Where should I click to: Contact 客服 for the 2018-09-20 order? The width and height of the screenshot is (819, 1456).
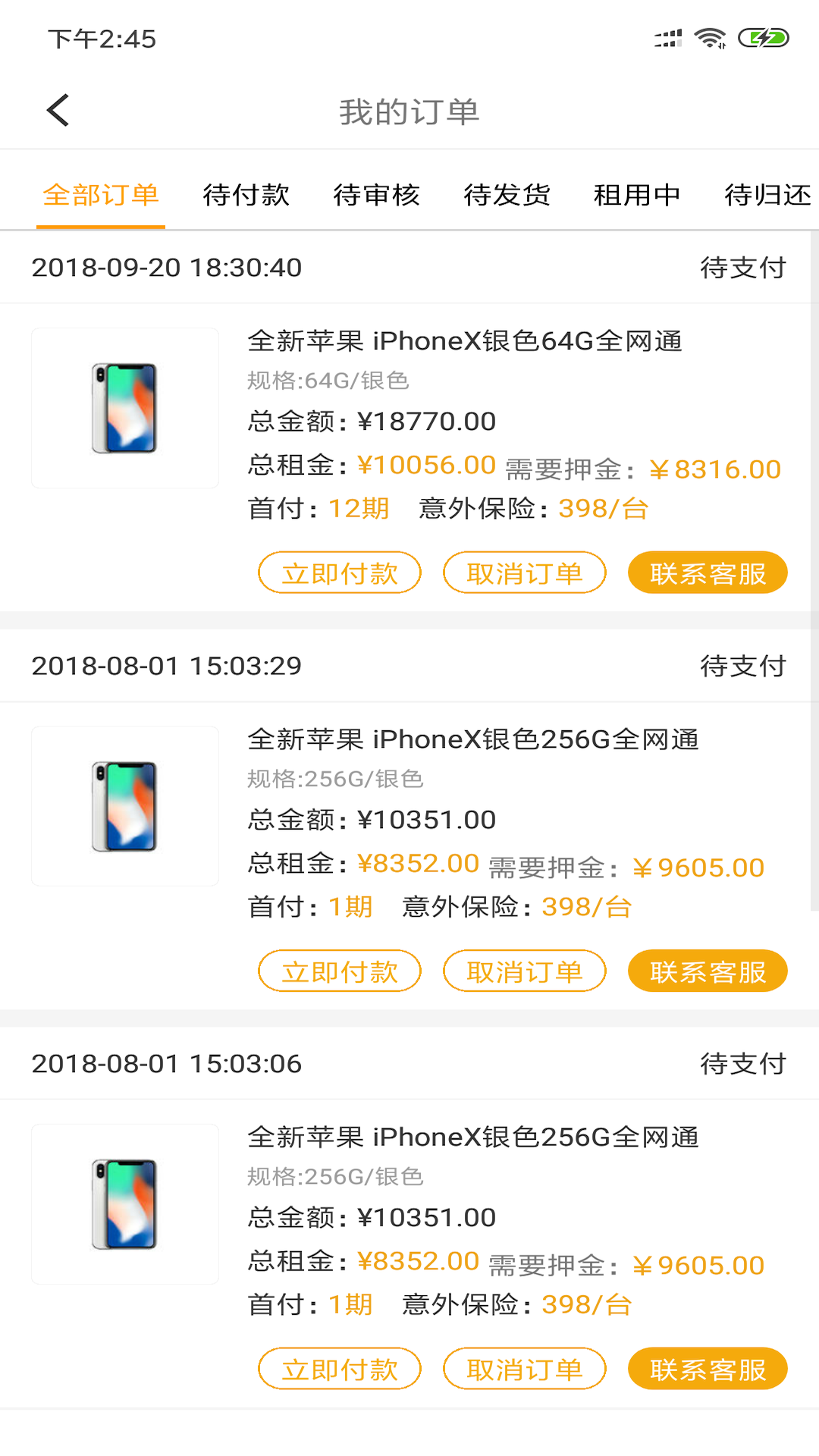click(708, 573)
